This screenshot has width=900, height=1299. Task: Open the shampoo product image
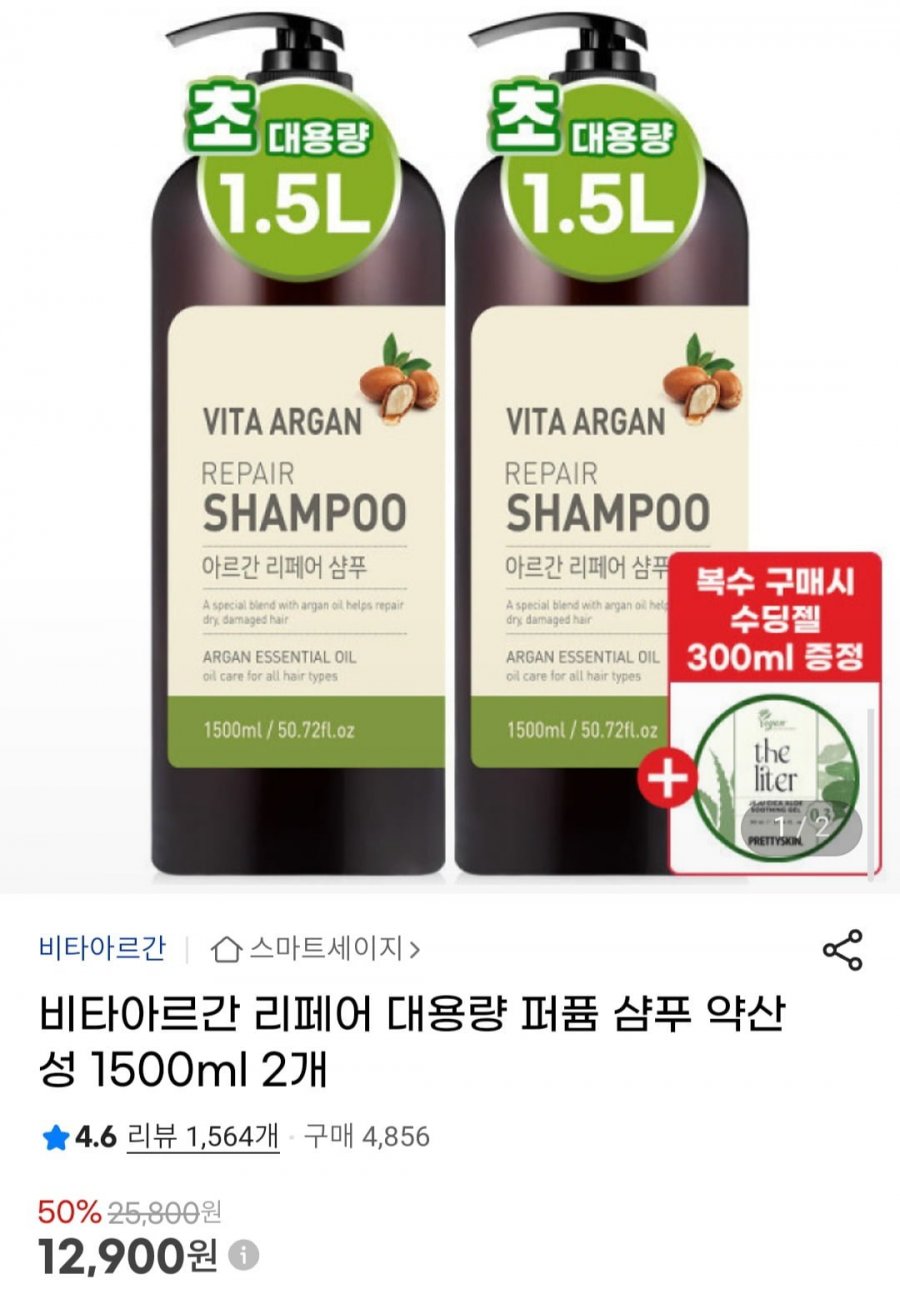tap(450, 450)
